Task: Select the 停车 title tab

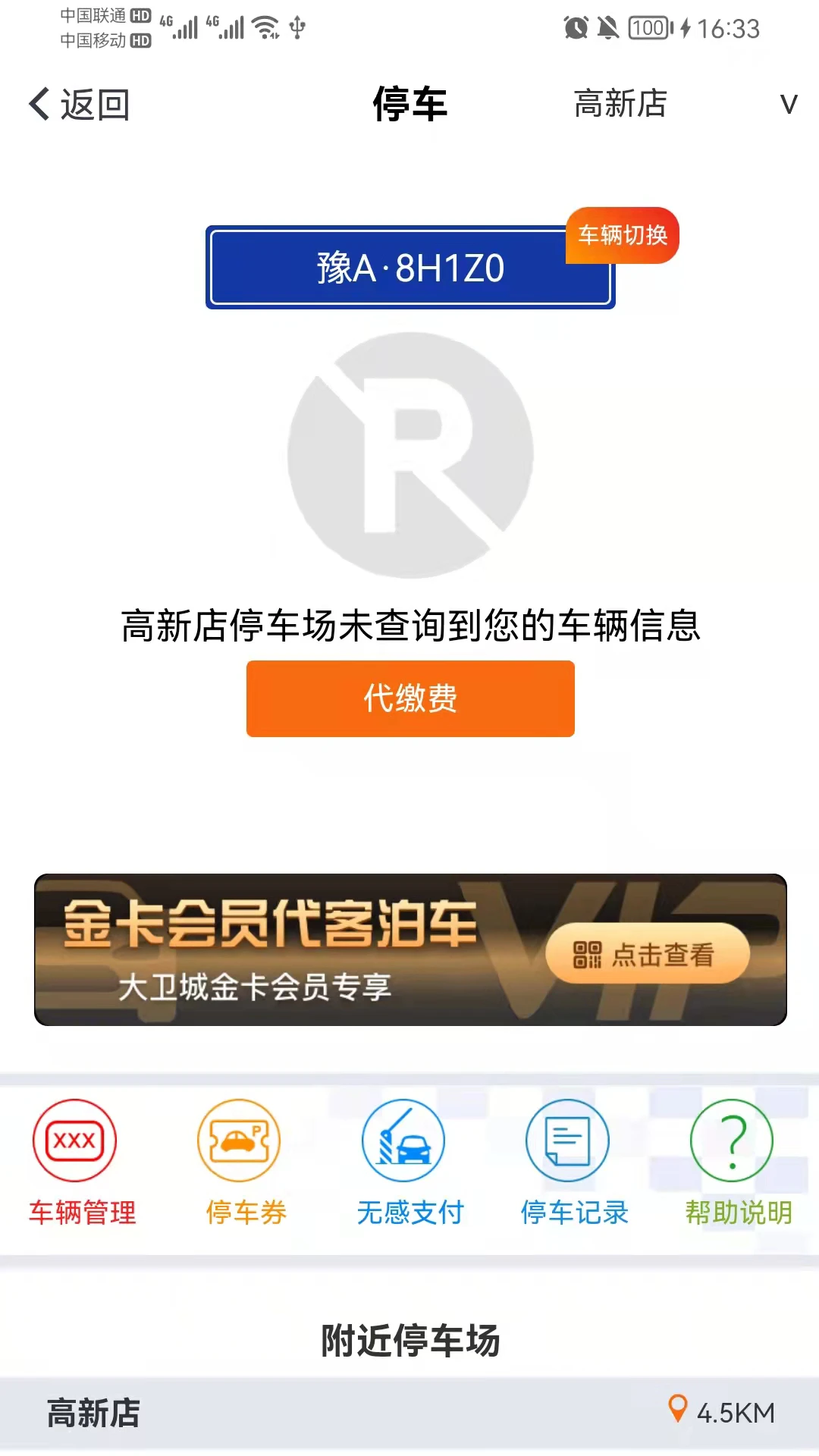Action: pos(409,105)
